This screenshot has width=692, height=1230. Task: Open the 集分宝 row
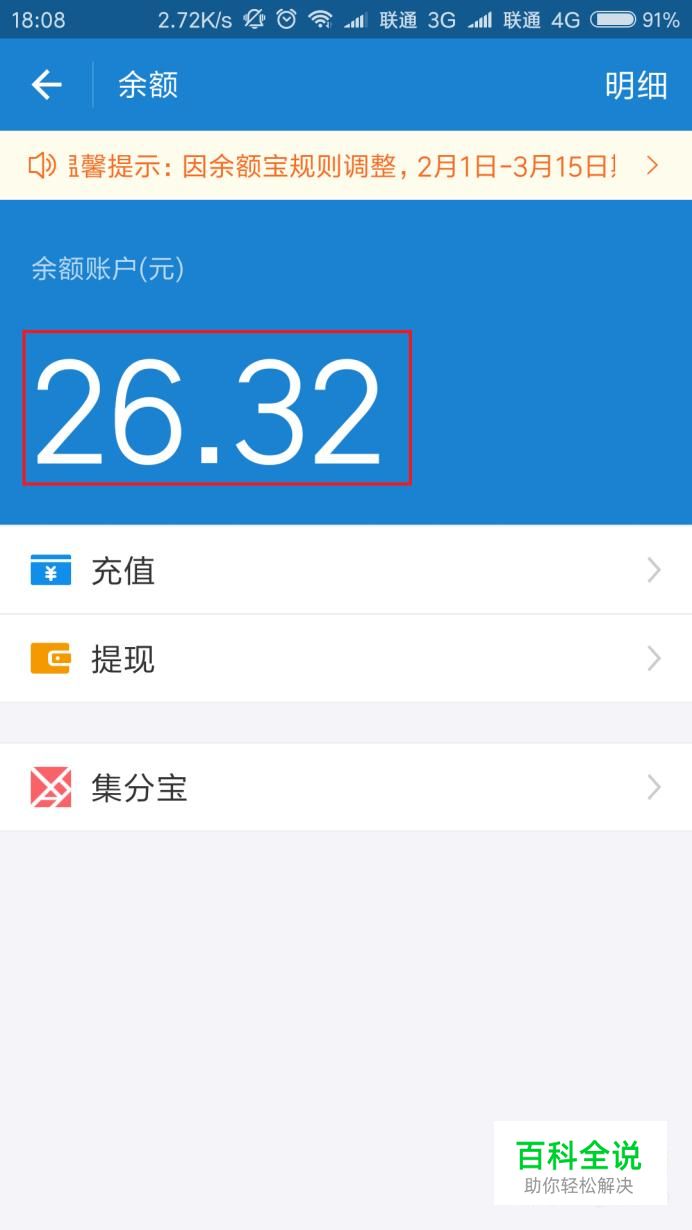(x=346, y=787)
